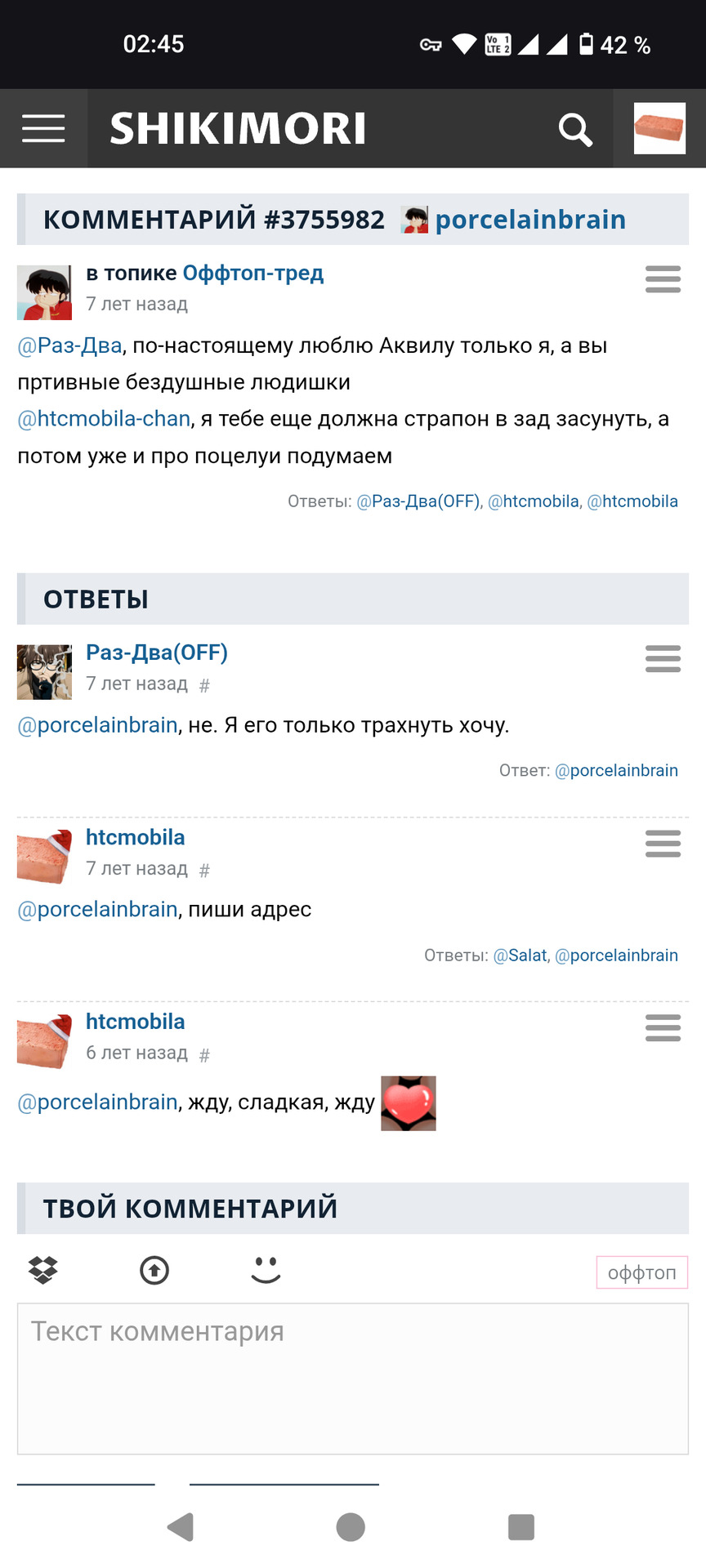Open the options menu of porcelainbrain's comment
Viewport: 706px width, 1568px height.
pos(663,279)
